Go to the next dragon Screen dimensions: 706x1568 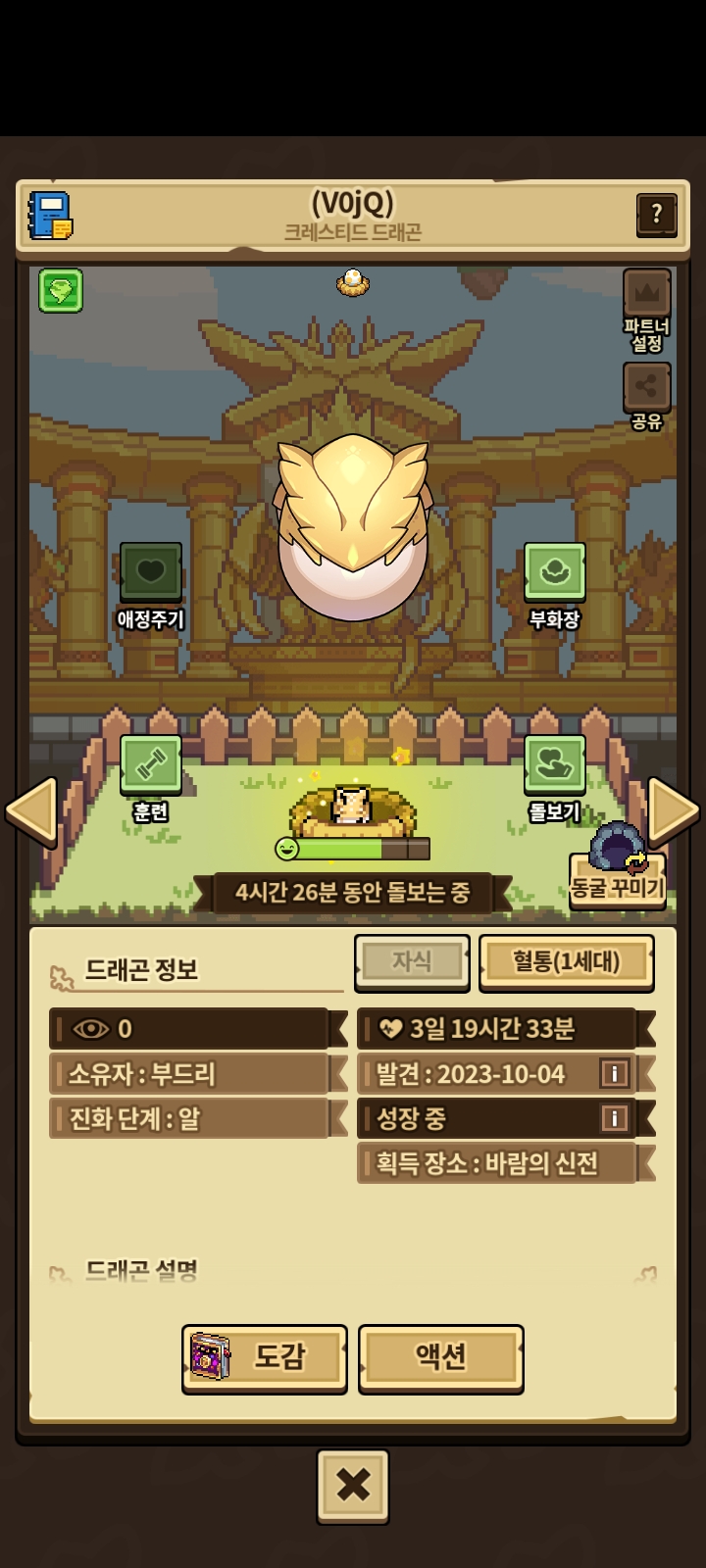click(x=674, y=811)
